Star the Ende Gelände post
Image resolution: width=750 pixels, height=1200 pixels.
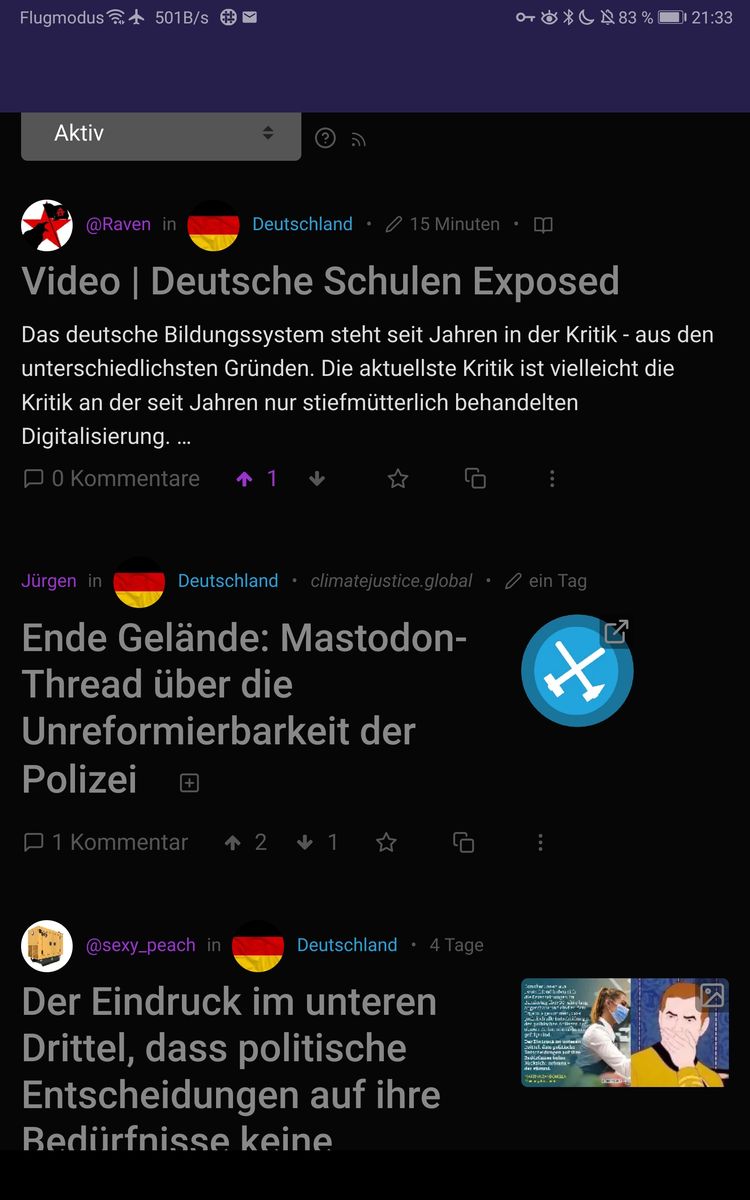point(386,843)
